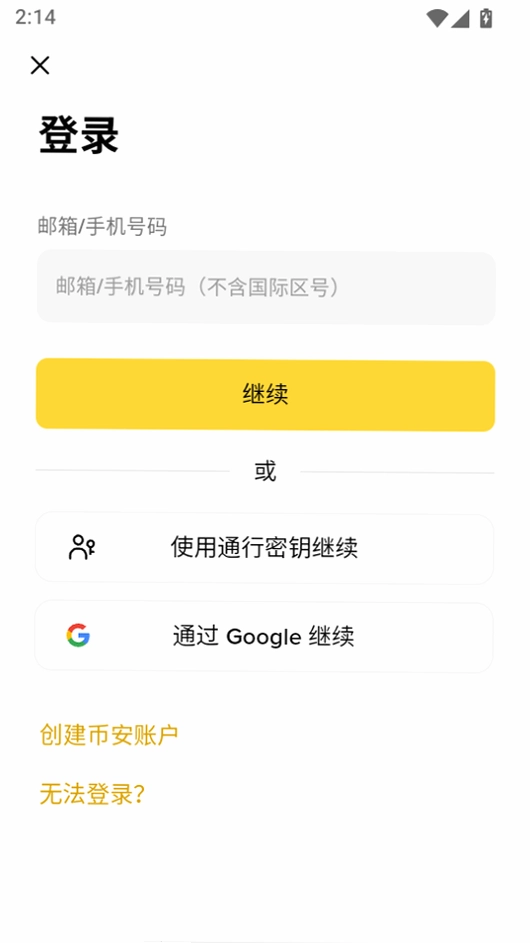Viewport: 530px width, 943px height.
Task: Tap the yellow 继续 button
Action: (265, 395)
